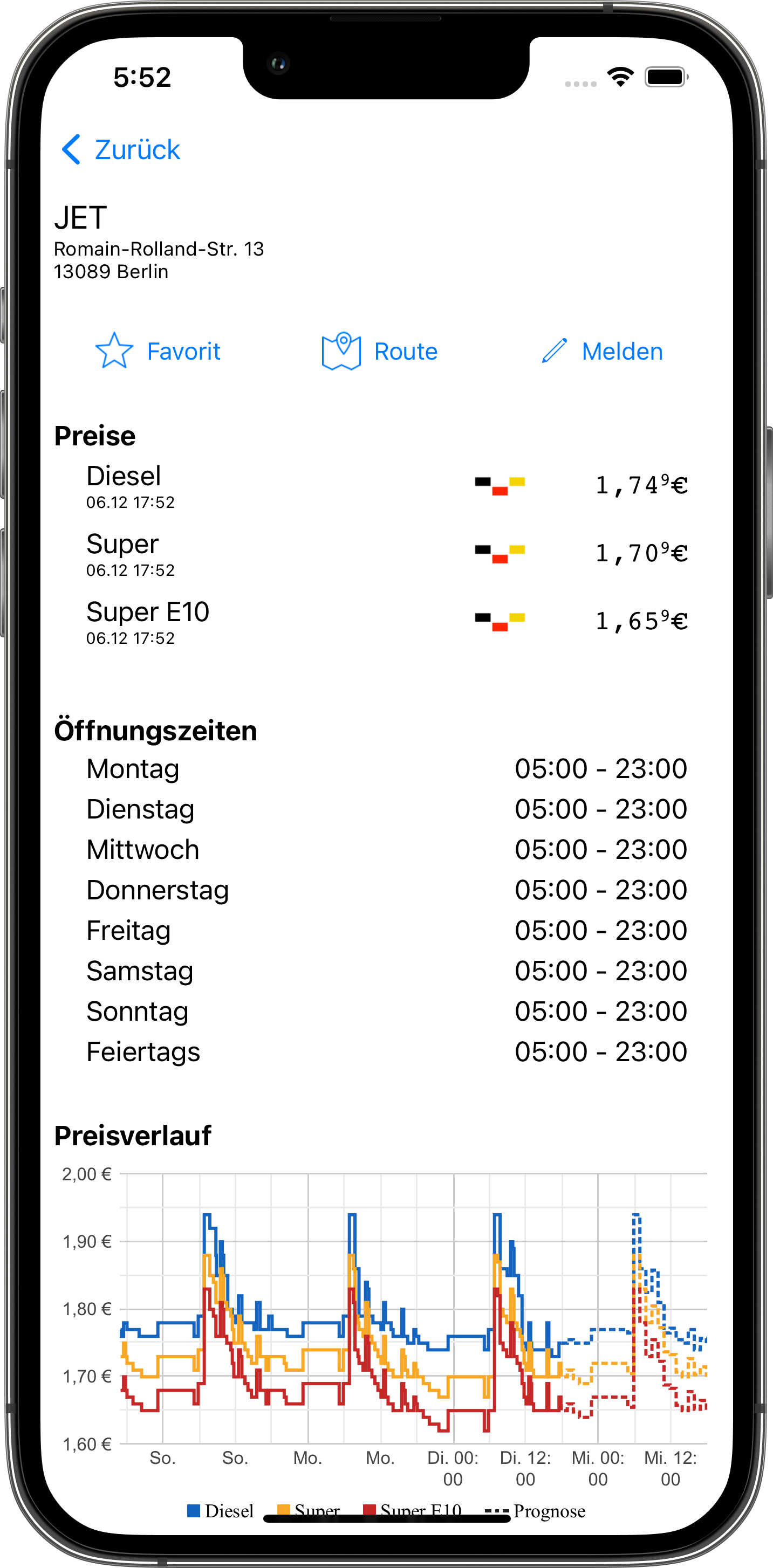Open Route to the station
Image resolution: width=773 pixels, height=1568 pixels.
coord(380,351)
